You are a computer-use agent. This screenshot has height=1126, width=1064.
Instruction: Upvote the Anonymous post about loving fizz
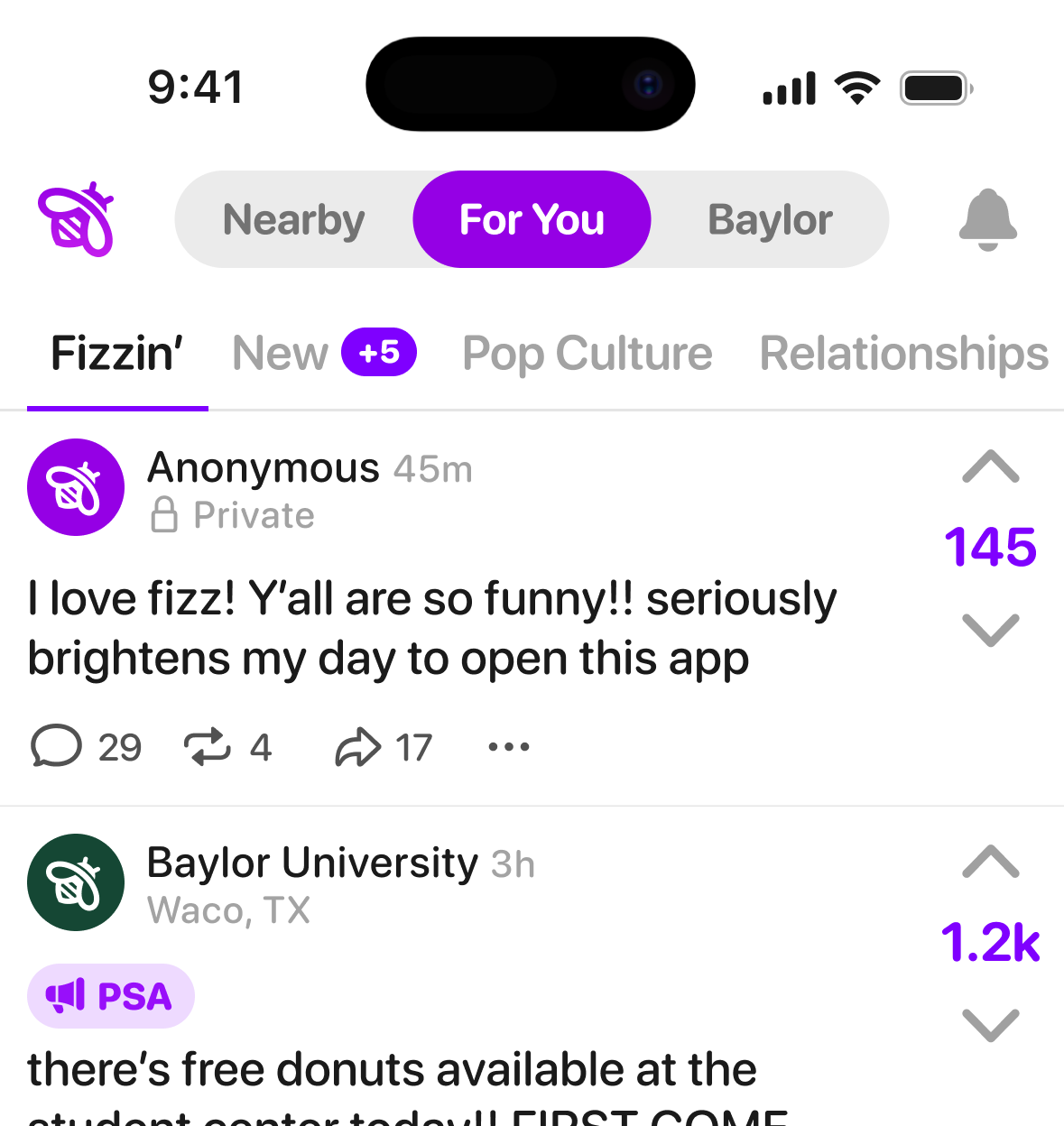[990, 467]
